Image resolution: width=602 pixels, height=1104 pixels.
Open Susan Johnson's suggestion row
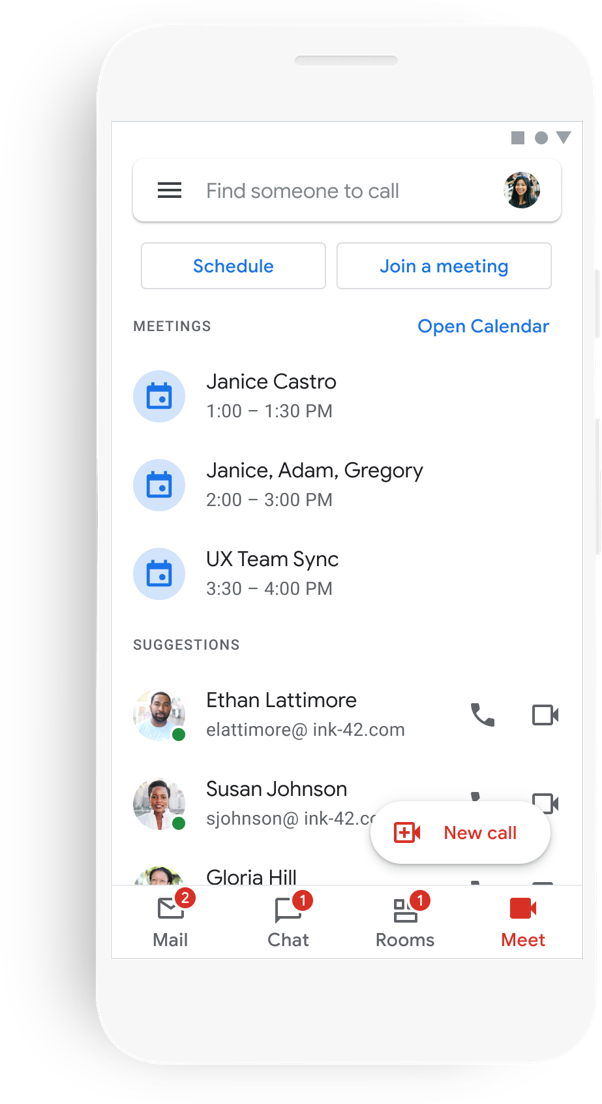click(x=276, y=802)
